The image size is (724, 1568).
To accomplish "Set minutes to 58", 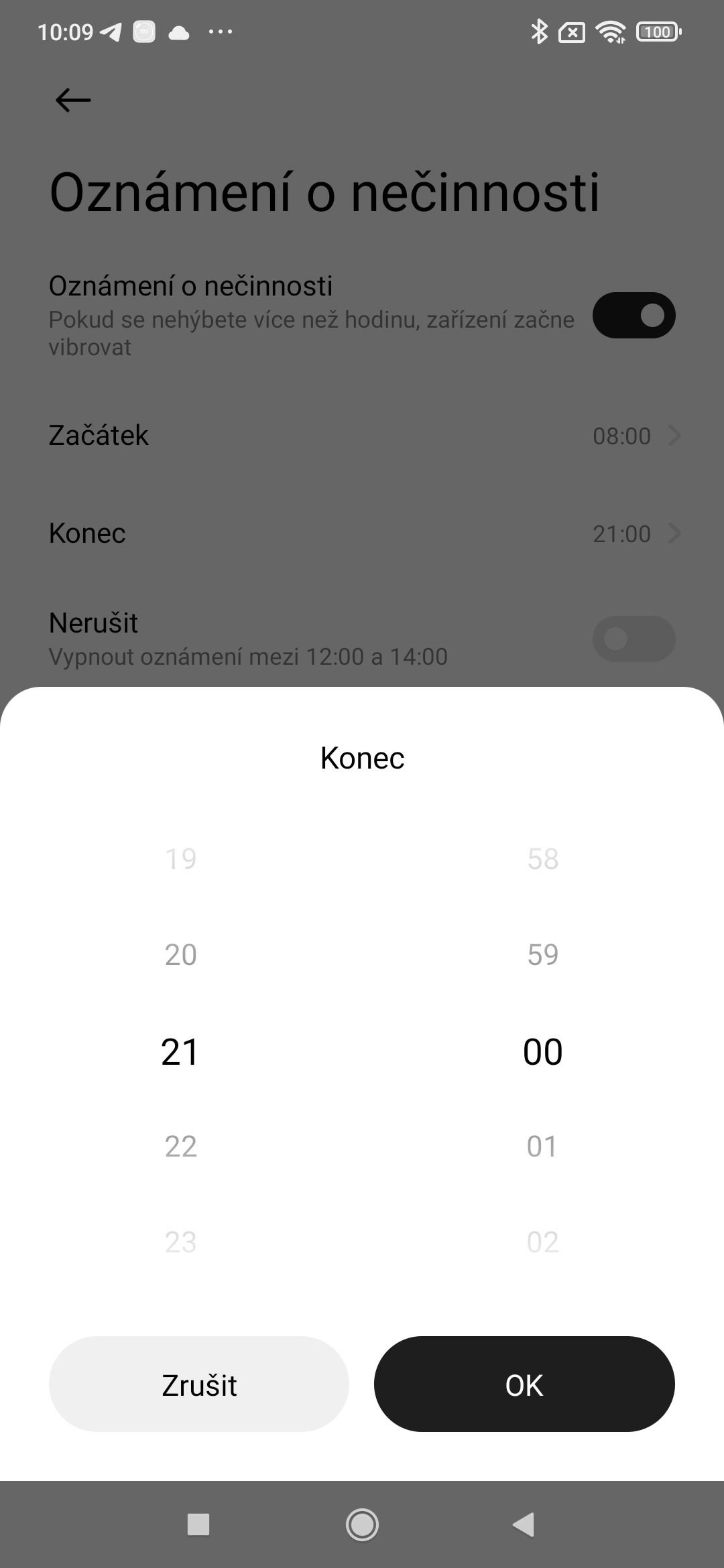I will pyautogui.click(x=543, y=858).
